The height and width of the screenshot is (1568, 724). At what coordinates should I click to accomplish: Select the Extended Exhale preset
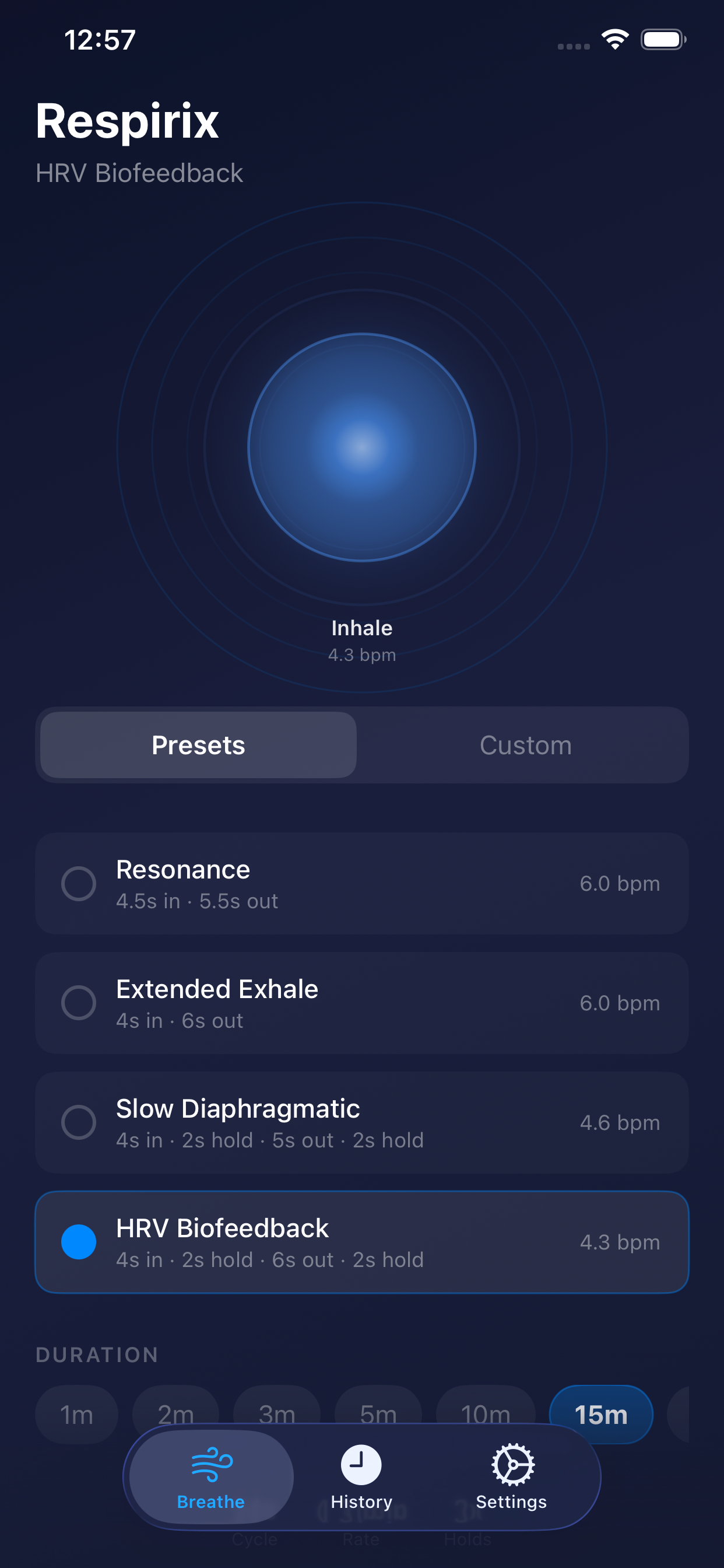pos(79,1003)
